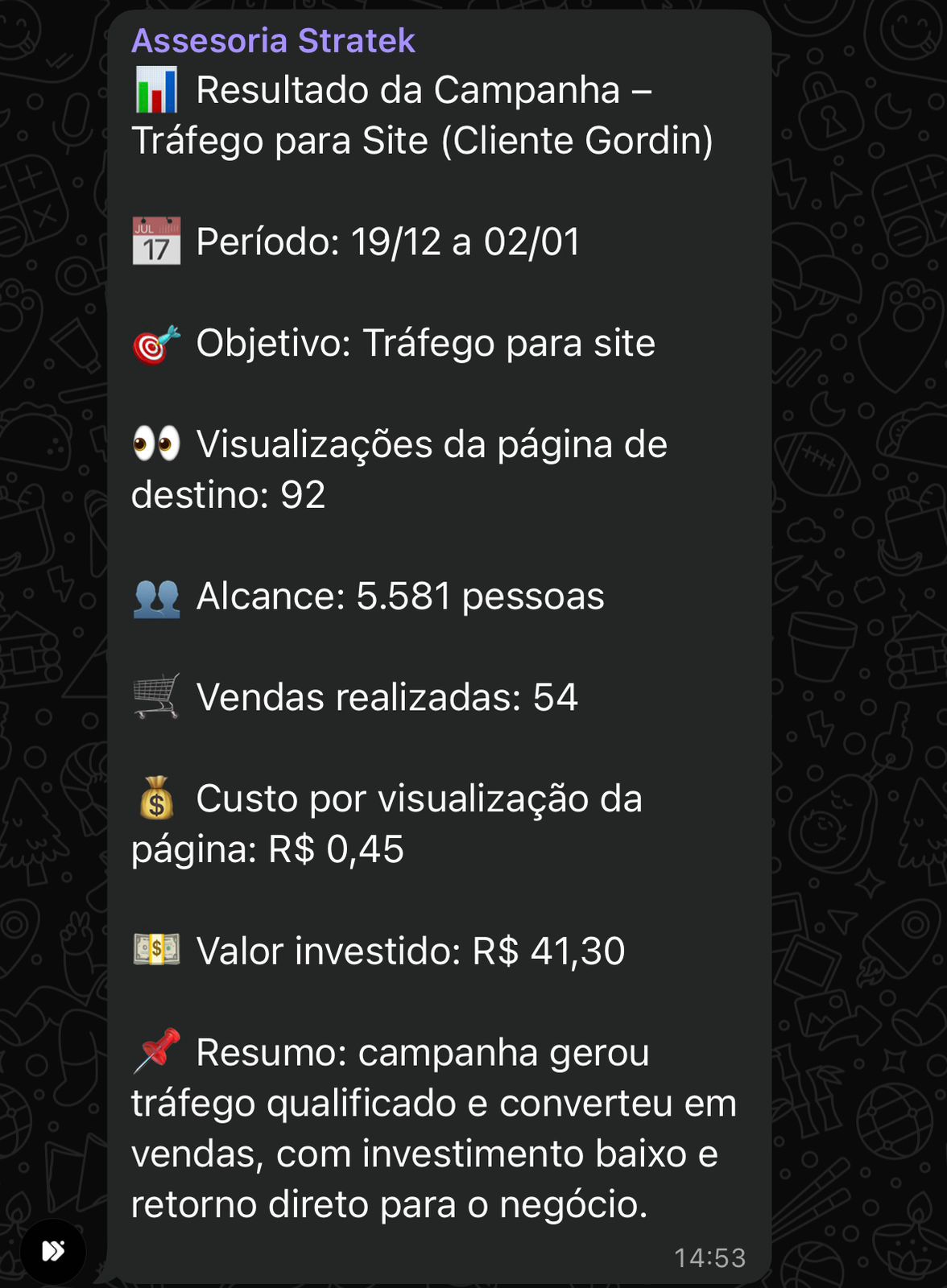Select the Alcance 5.581 pessoas text
The height and width of the screenshot is (1288, 947).
tap(399, 597)
